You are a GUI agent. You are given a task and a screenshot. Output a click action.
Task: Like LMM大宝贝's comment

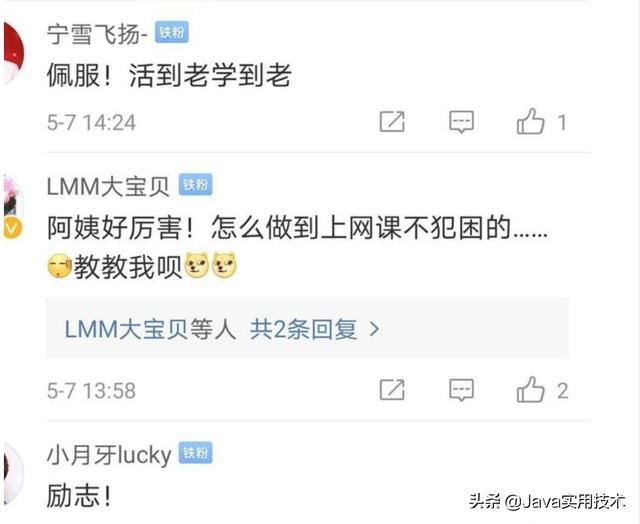530,389
